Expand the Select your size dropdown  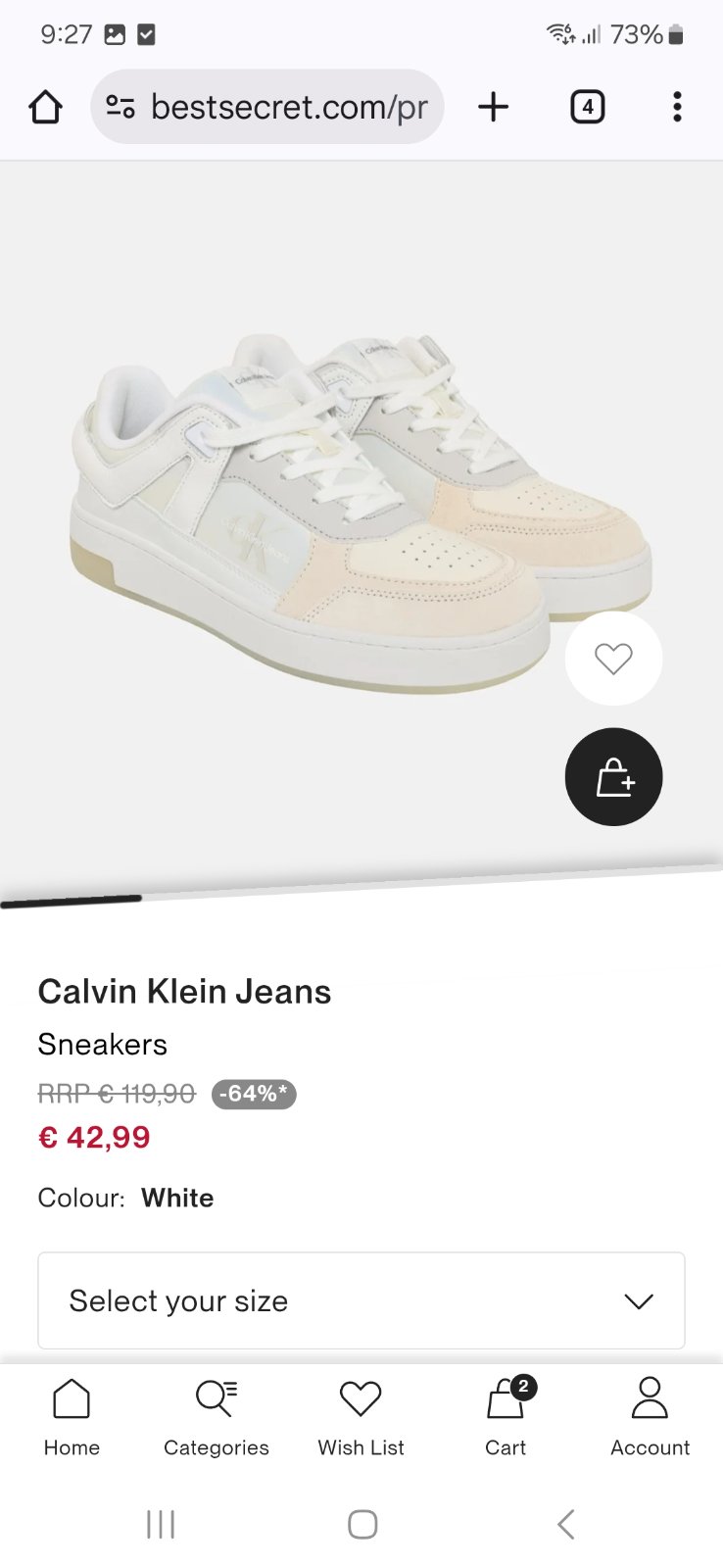[361, 1300]
